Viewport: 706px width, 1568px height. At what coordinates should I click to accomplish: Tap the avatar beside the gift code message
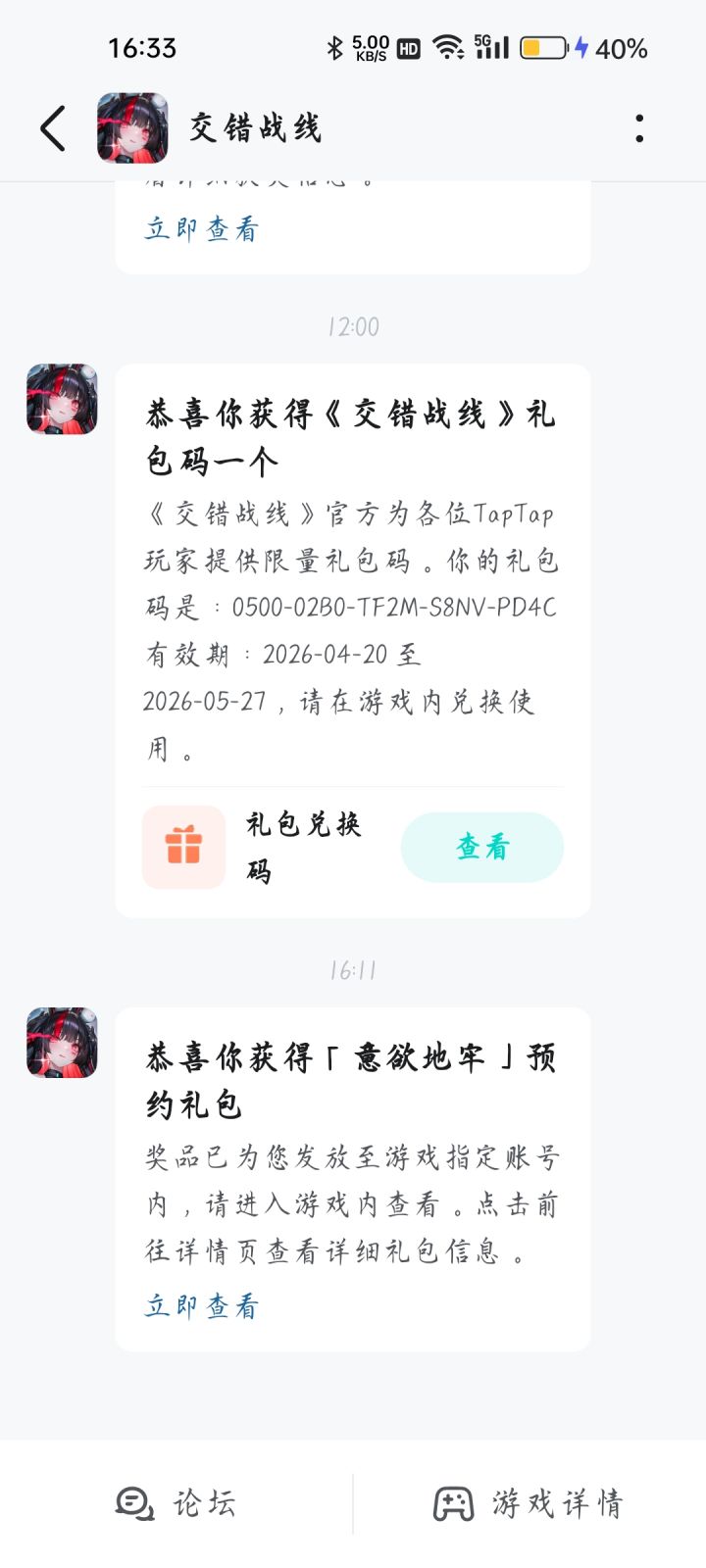point(61,400)
